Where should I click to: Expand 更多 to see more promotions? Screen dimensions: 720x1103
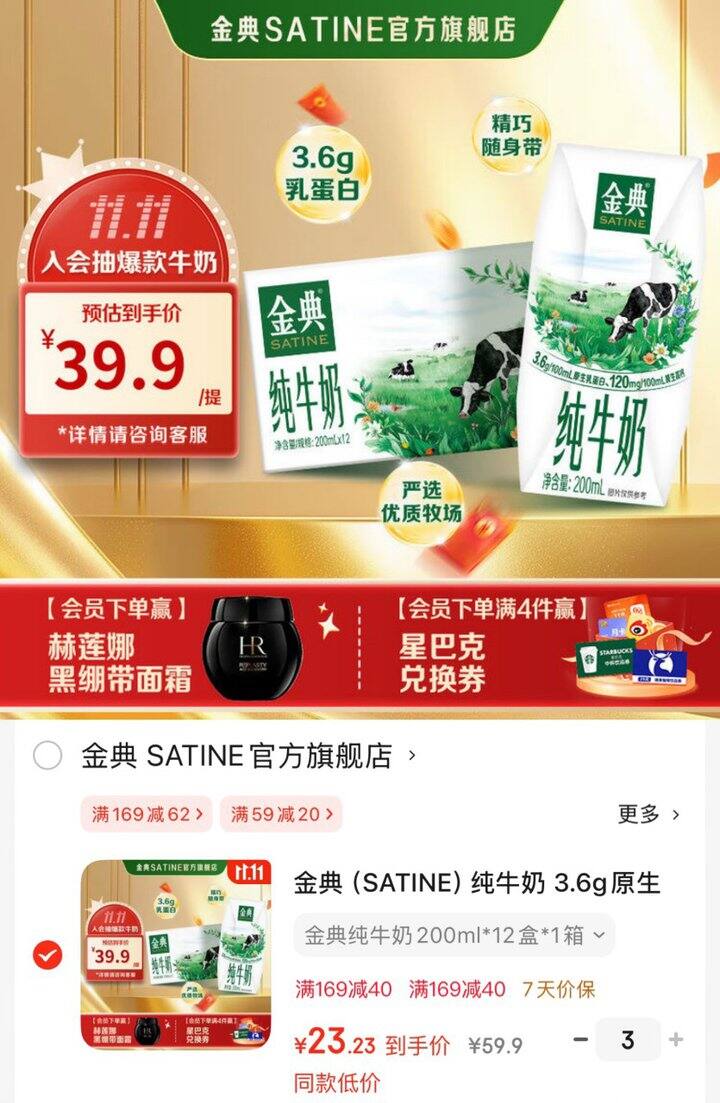[x=646, y=813]
